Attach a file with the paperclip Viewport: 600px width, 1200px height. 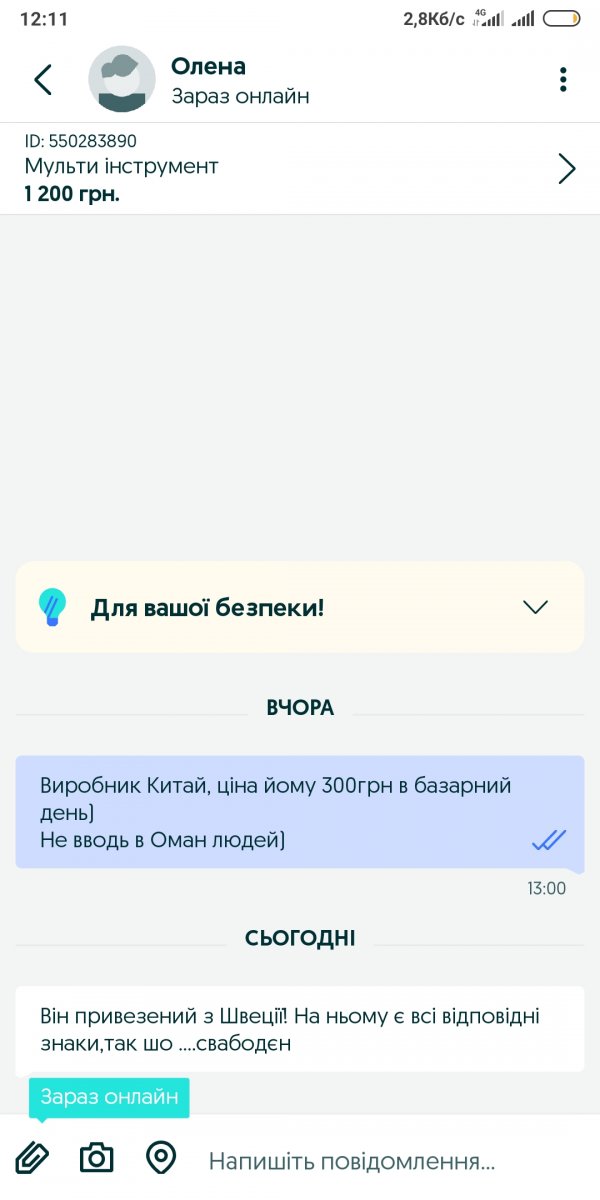coord(32,1158)
